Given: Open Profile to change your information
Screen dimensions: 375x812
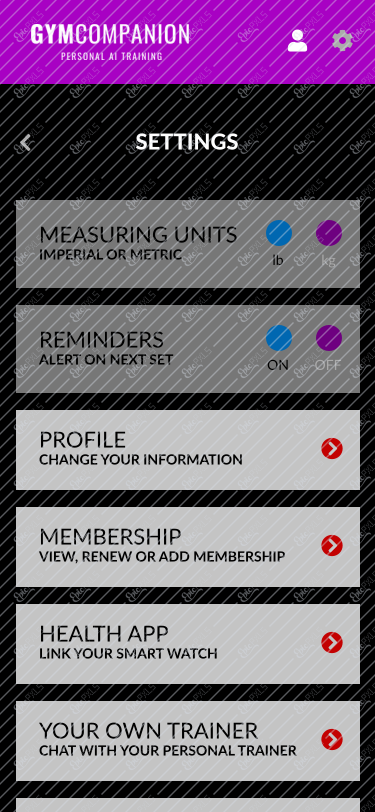Looking at the screenshot, I should [x=188, y=450].
